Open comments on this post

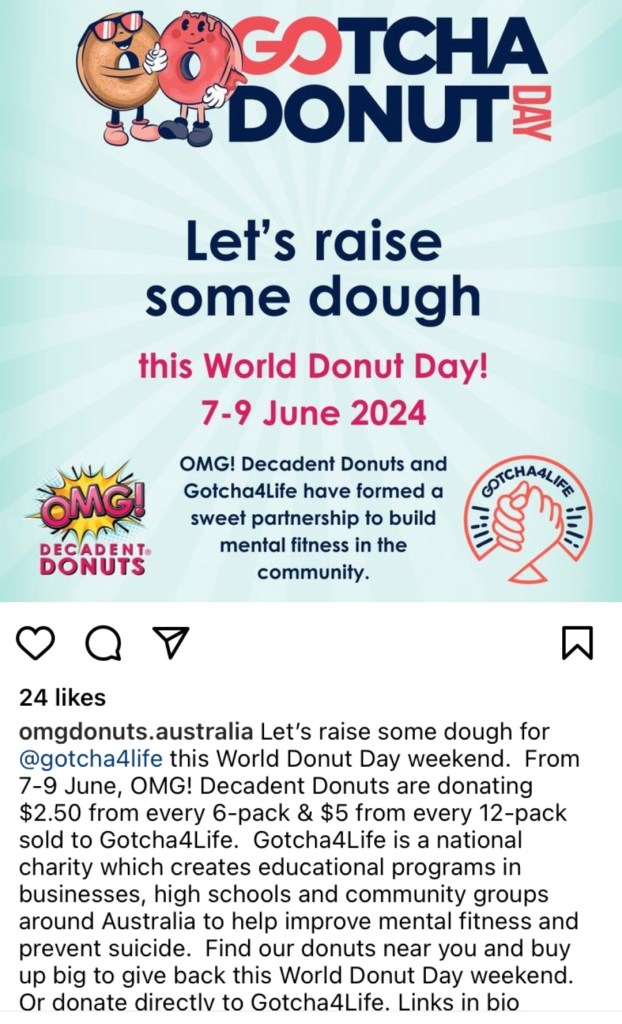click(102, 645)
